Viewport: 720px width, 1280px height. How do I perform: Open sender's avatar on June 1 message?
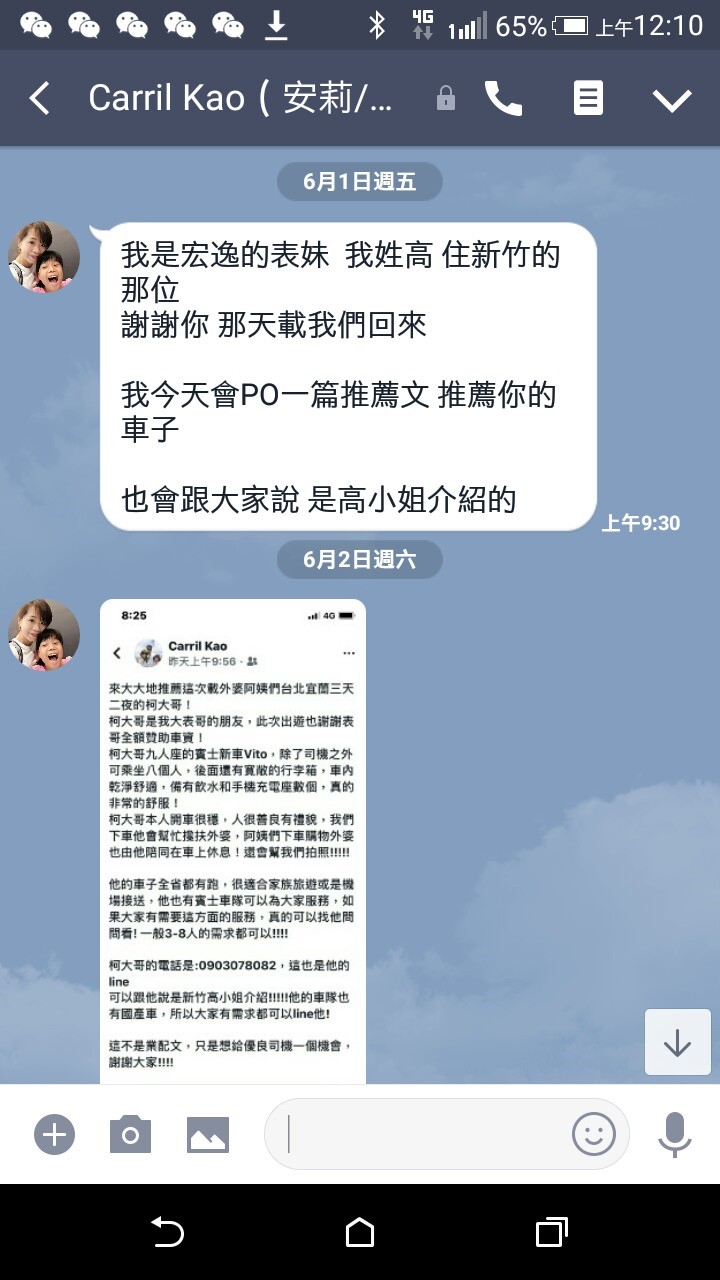(x=44, y=257)
